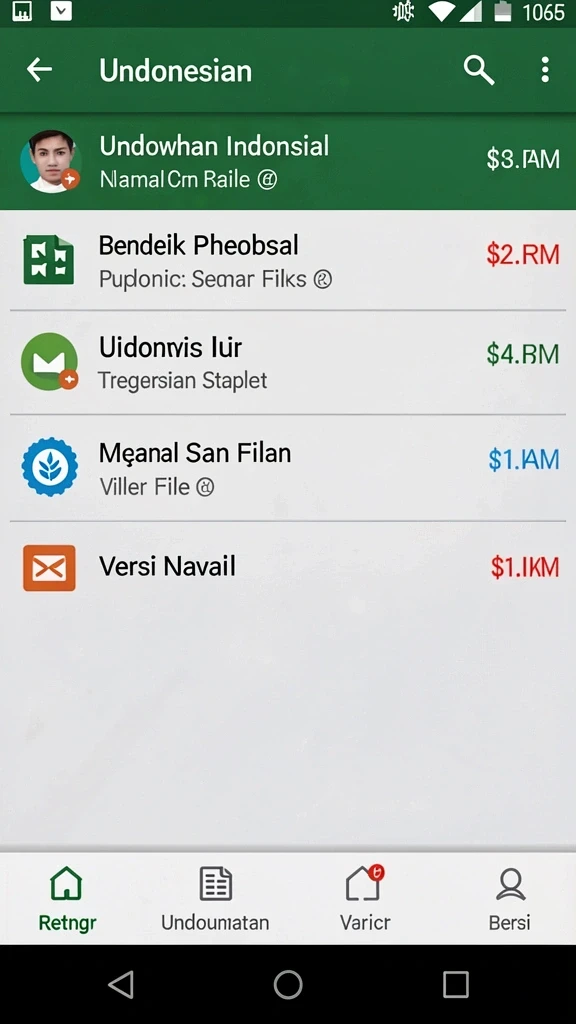Image resolution: width=576 pixels, height=1024 pixels.
Task: Open the Undowhan Indonsial row
Action: click(x=288, y=161)
